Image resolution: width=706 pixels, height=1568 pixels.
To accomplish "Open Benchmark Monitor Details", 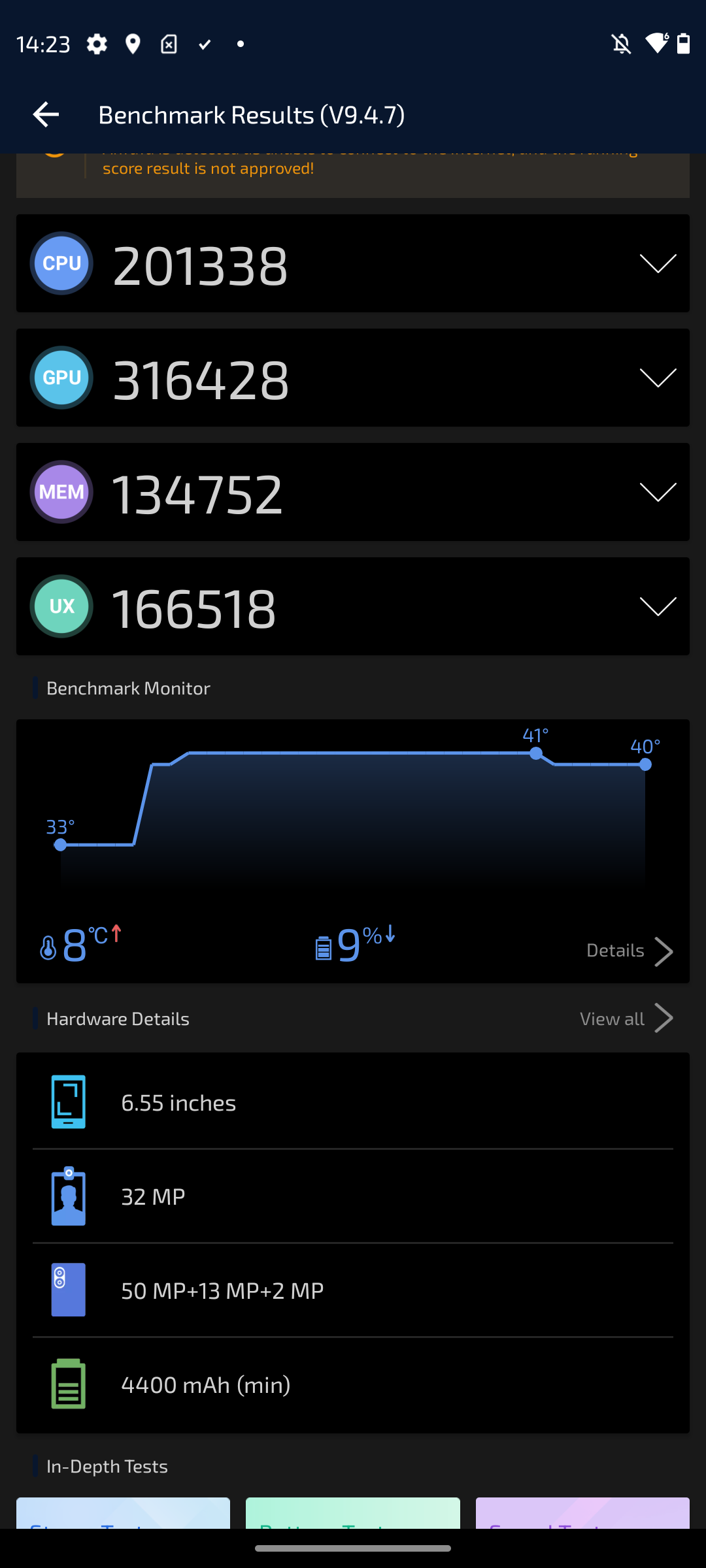I will [630, 951].
